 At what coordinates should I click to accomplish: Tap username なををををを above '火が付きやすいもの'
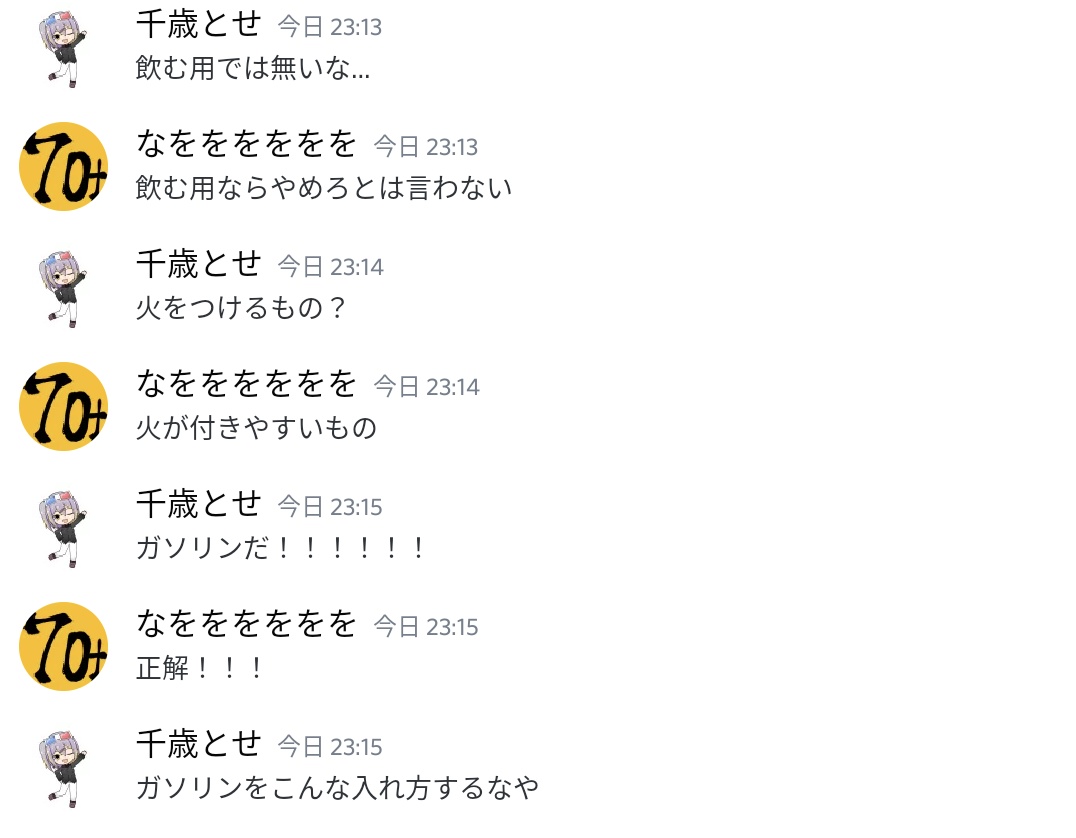click(x=246, y=384)
